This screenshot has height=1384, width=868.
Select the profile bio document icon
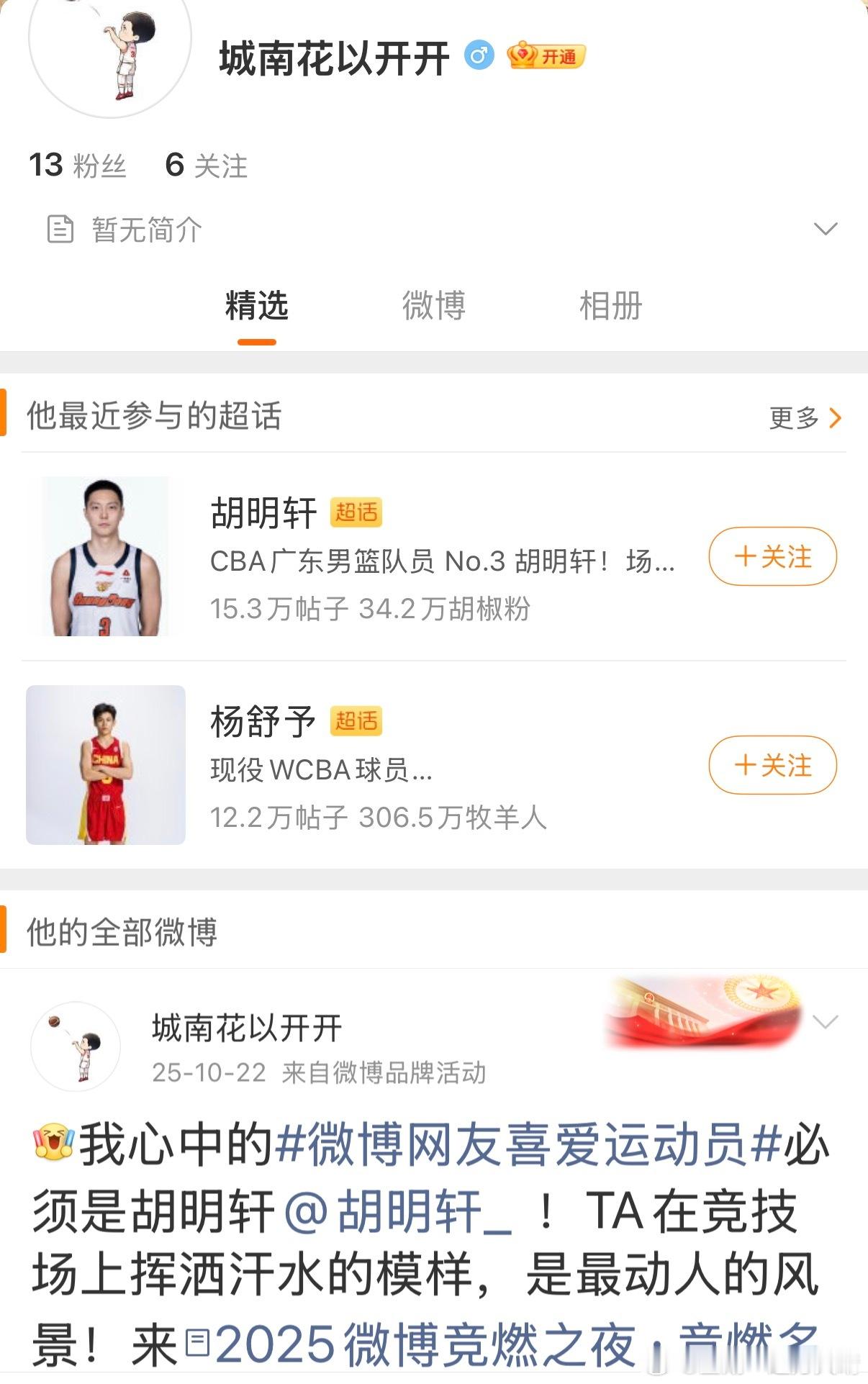(61, 227)
